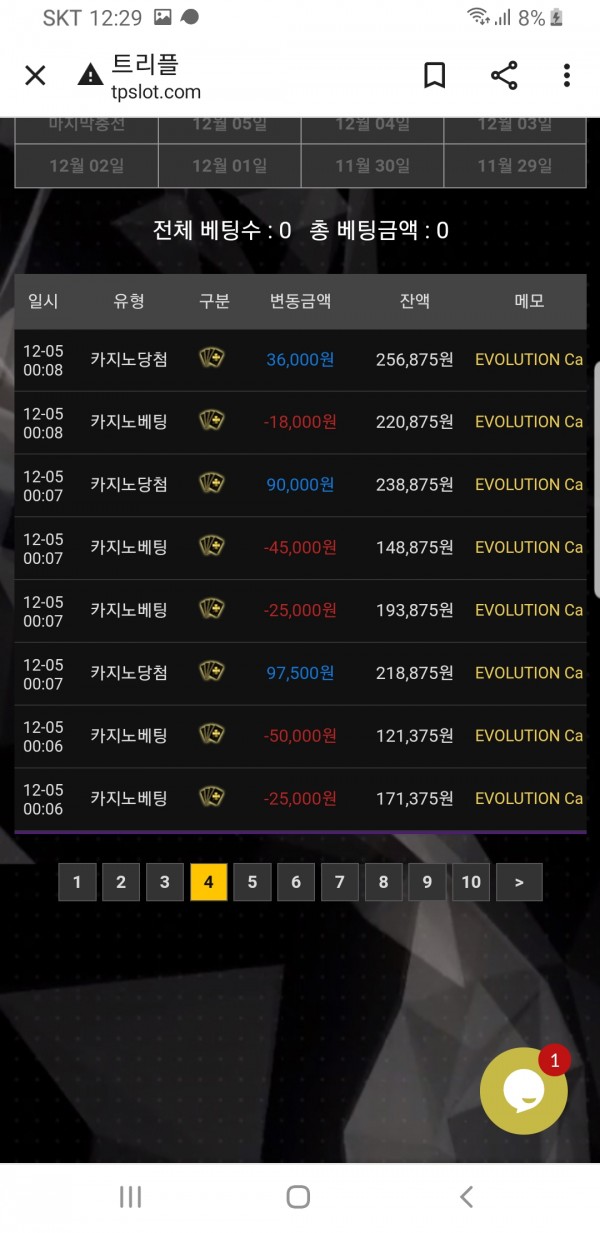Go to page 3
The width and height of the screenshot is (600, 1233).
point(165,882)
